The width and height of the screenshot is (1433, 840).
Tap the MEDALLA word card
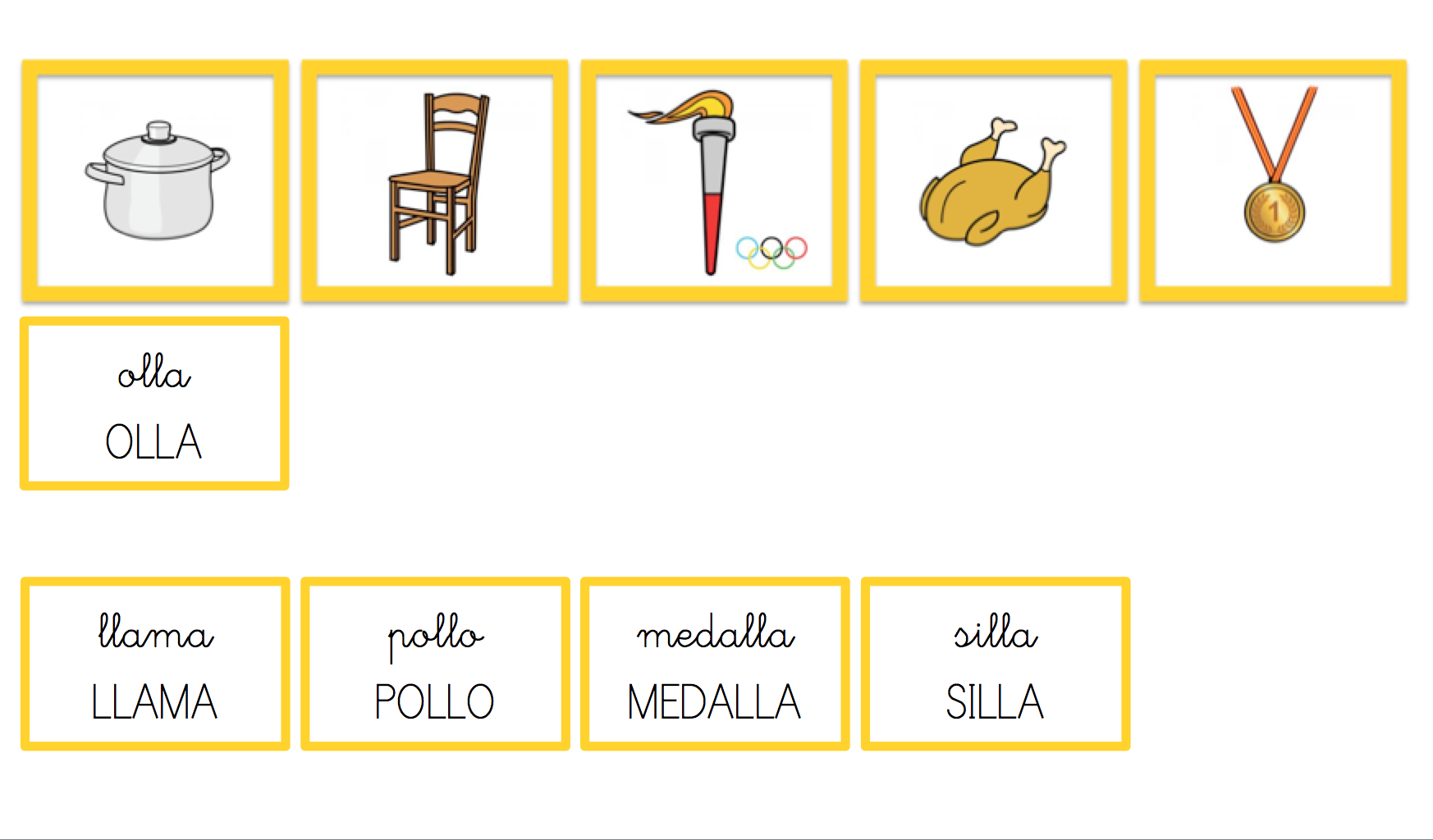click(715, 664)
